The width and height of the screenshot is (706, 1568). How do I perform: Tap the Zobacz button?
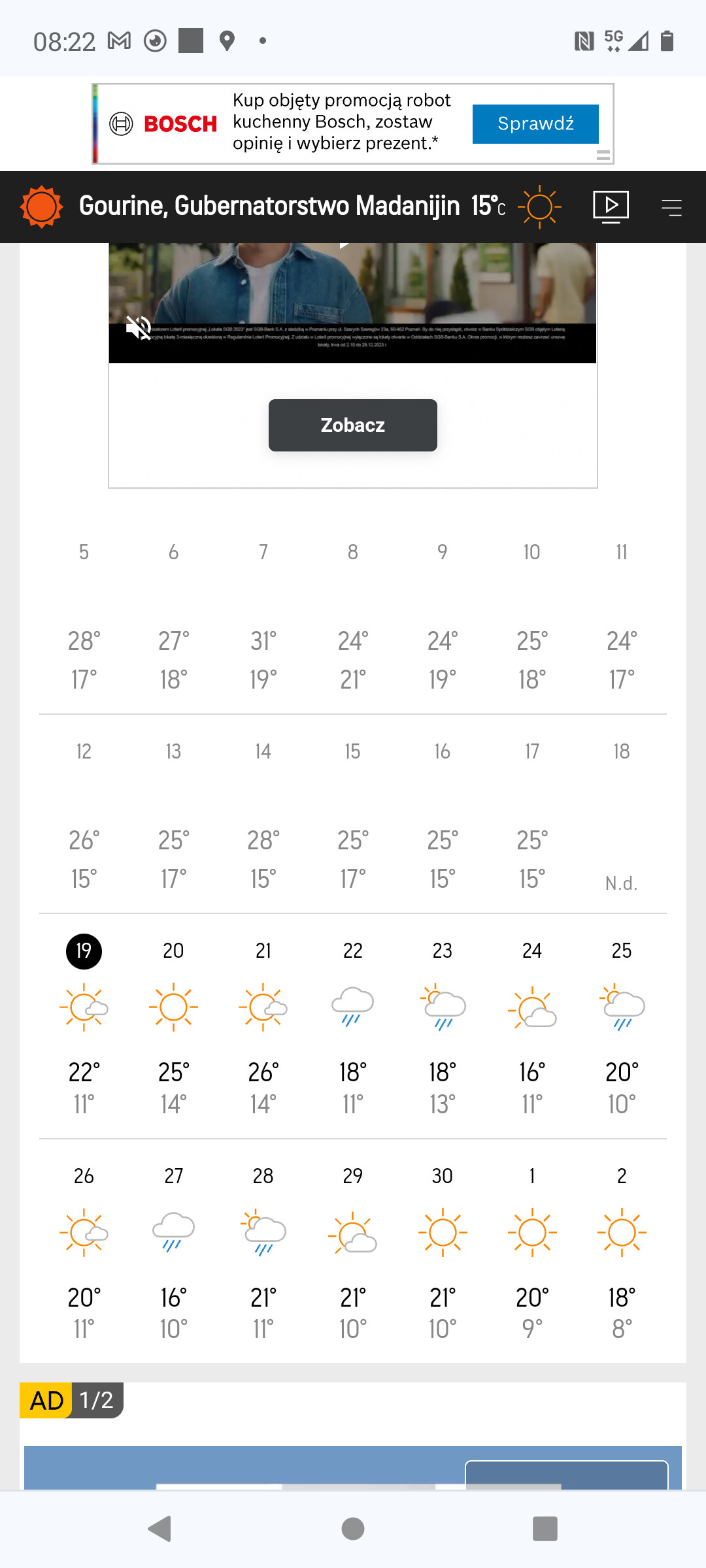(x=352, y=425)
